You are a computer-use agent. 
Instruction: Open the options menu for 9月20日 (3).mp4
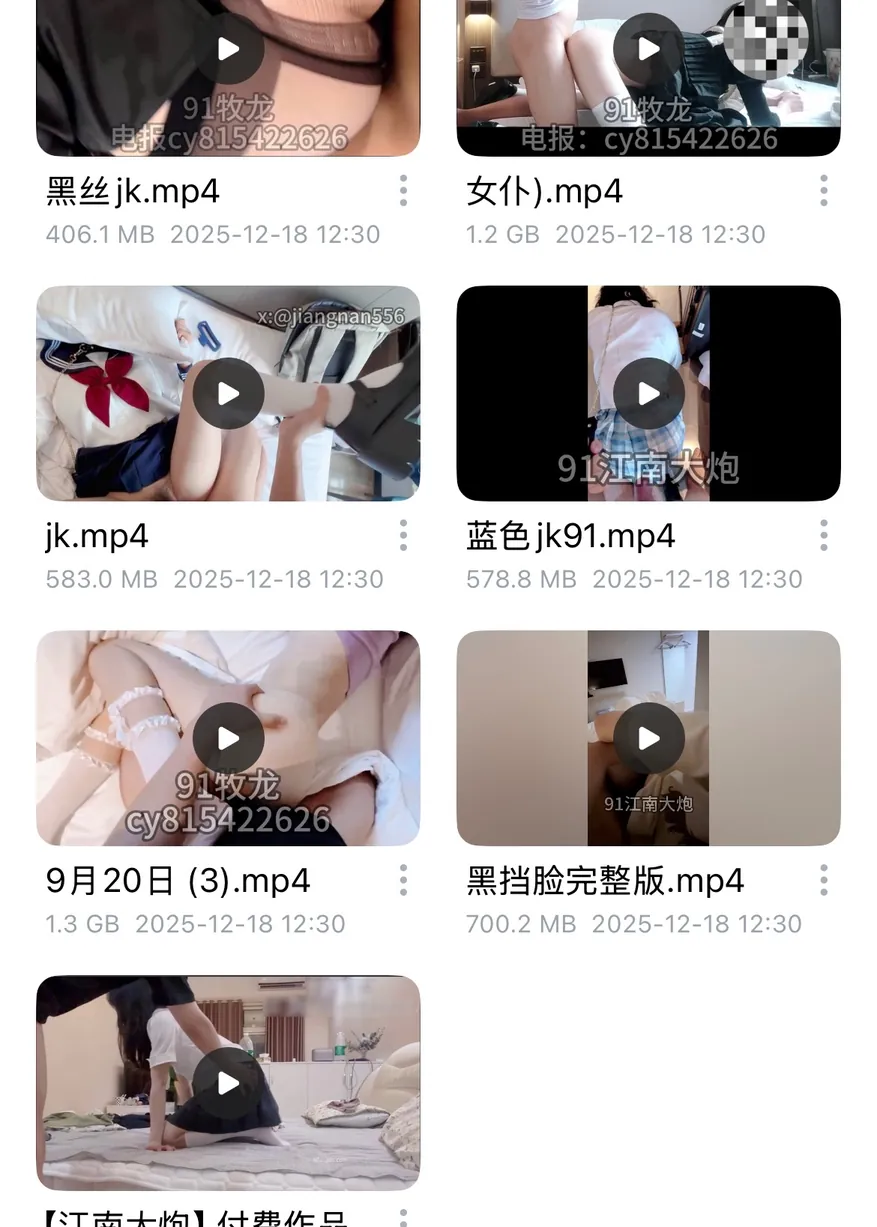403,880
